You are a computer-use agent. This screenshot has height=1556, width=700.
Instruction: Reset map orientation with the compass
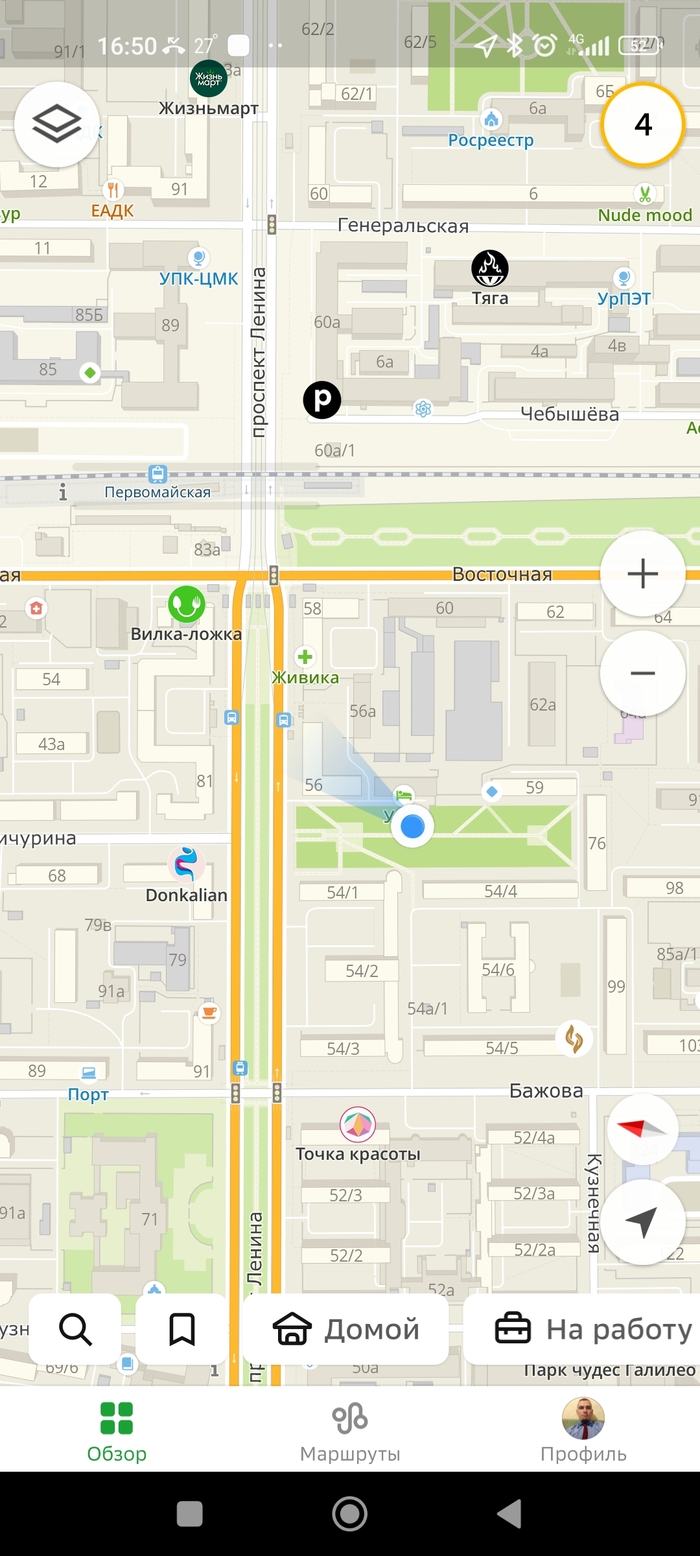tap(642, 1128)
